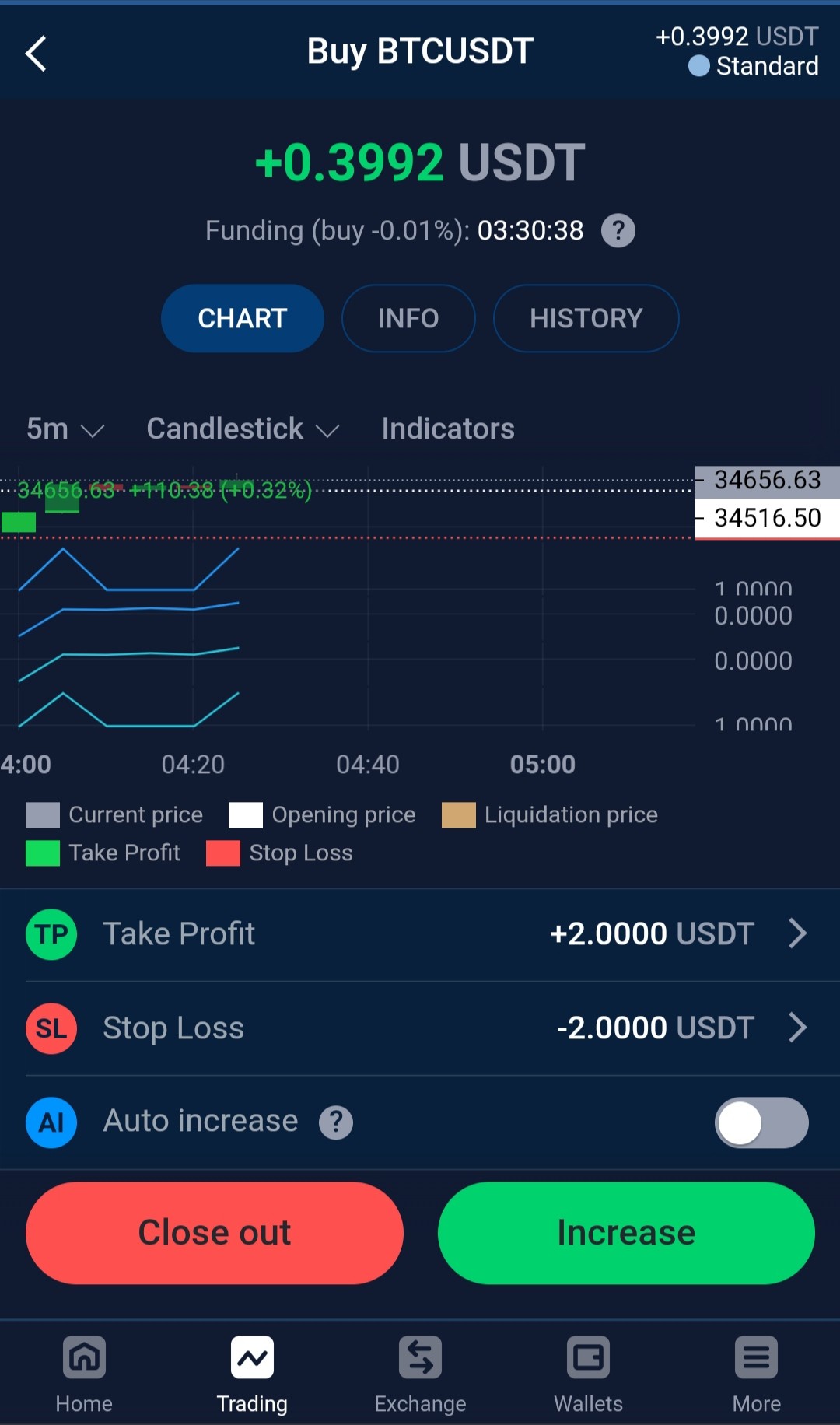840x1425 pixels.
Task: Switch to the HISTORY tab
Action: point(586,318)
